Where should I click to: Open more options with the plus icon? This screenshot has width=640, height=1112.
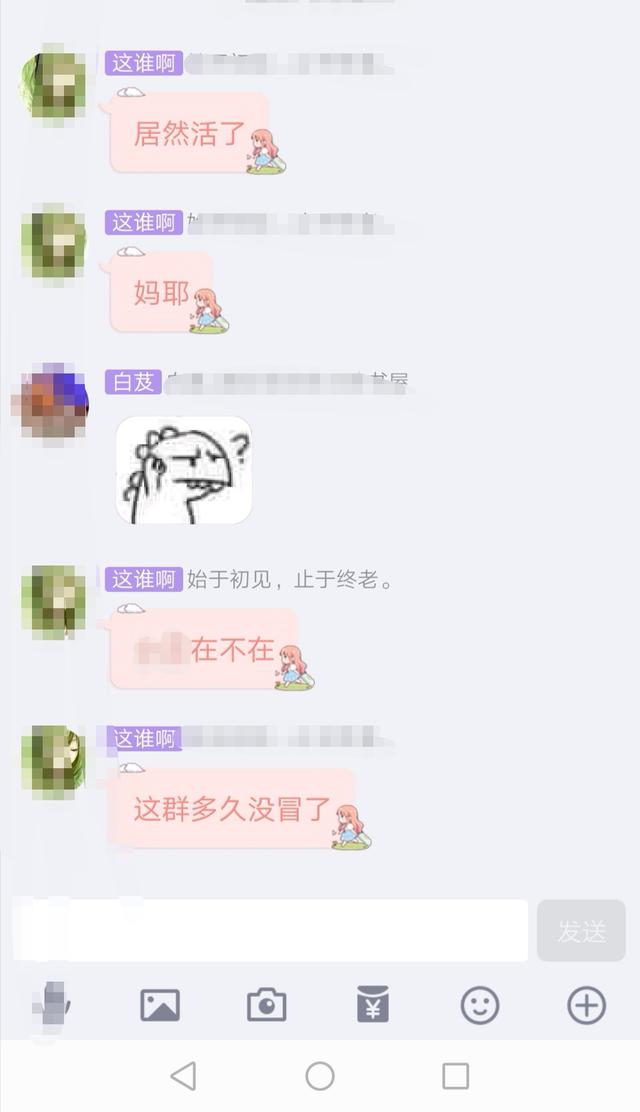click(586, 1005)
